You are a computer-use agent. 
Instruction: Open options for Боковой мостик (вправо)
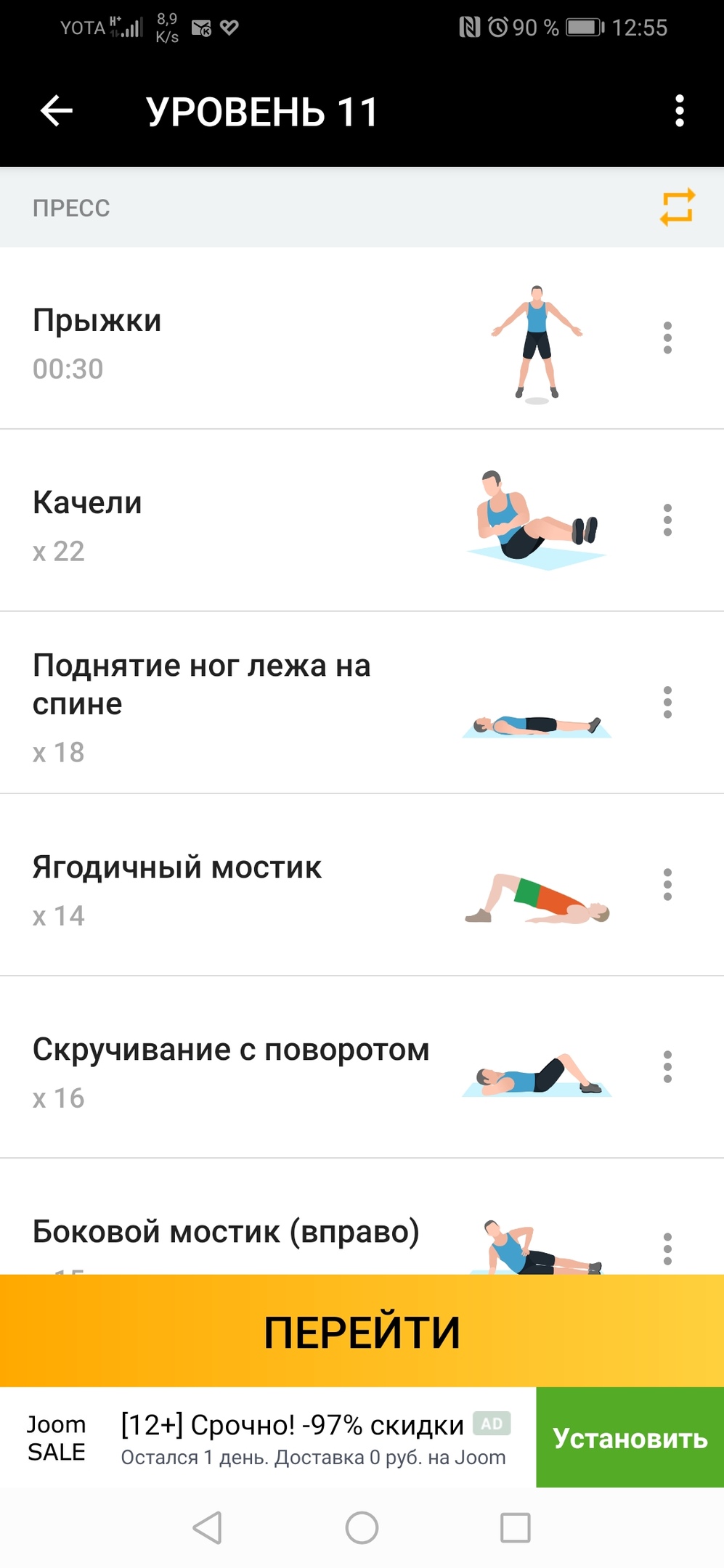(x=667, y=1249)
